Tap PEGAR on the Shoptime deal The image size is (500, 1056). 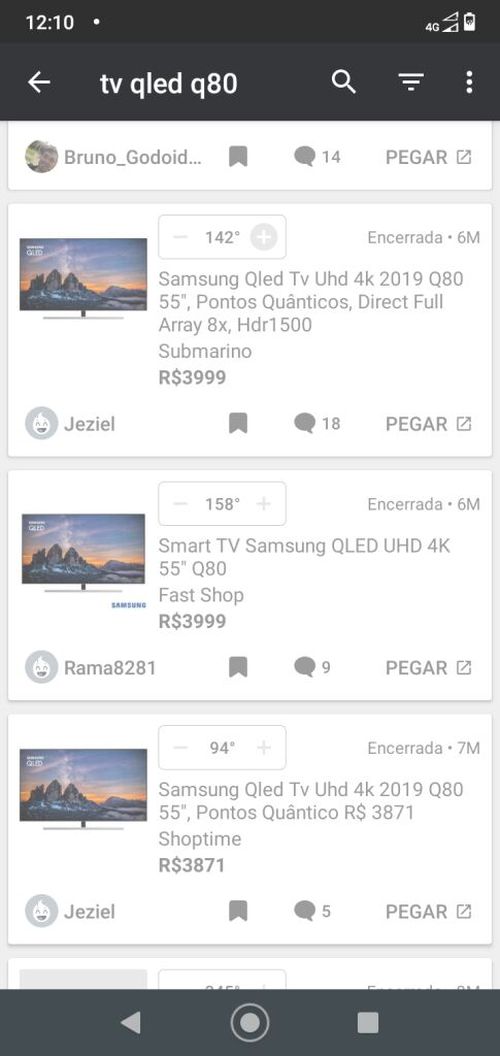(429, 911)
